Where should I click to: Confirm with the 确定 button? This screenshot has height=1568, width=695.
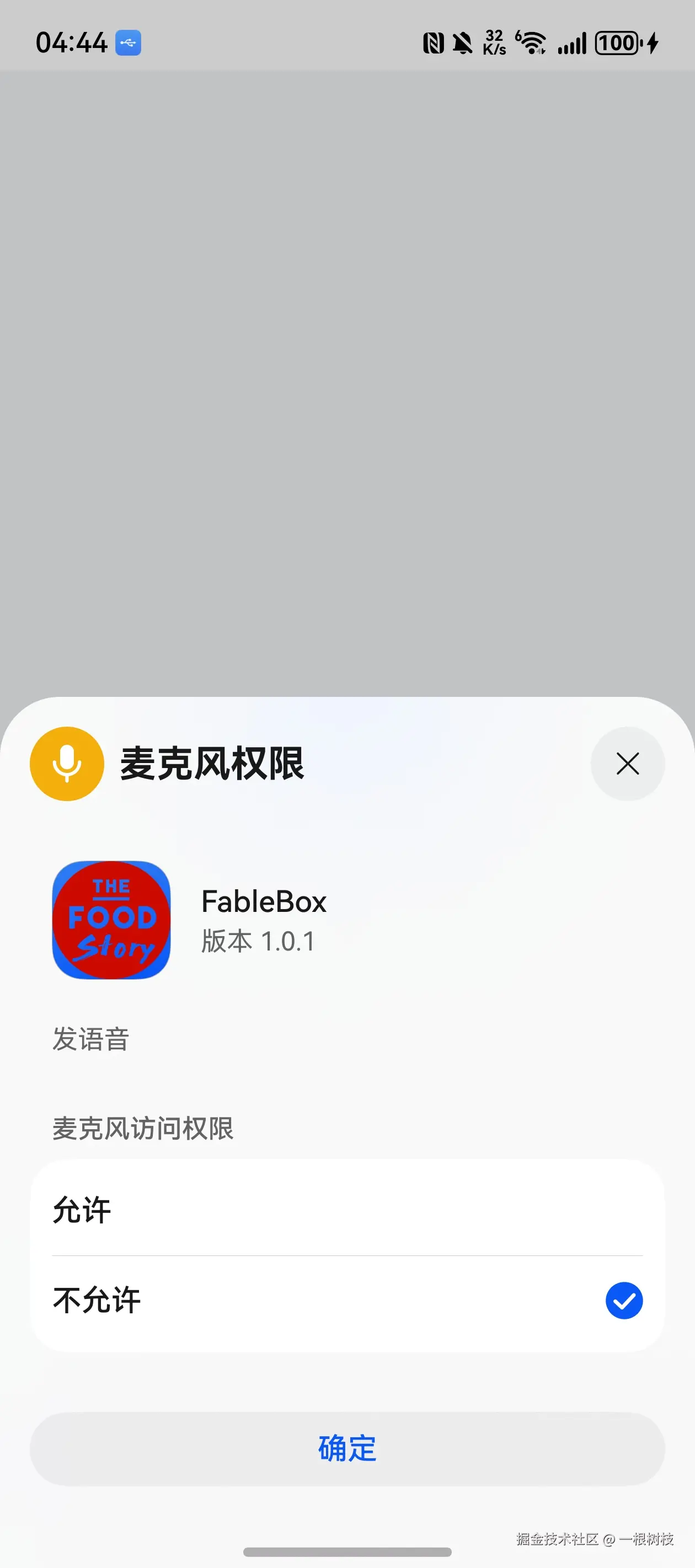347,1449
